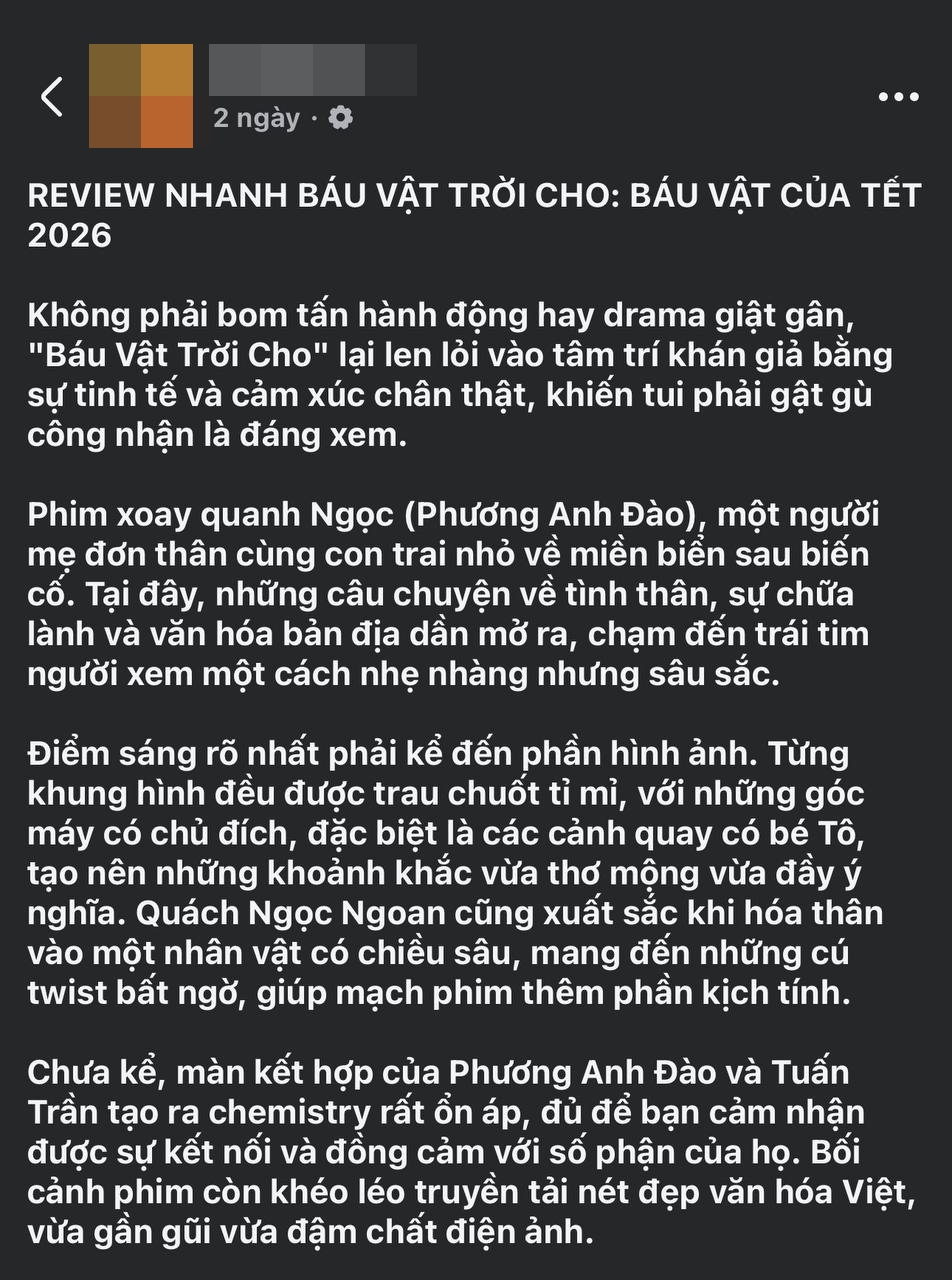Open the post's three-dot overflow menu
The width and height of the screenshot is (952, 1280).
click(x=897, y=97)
